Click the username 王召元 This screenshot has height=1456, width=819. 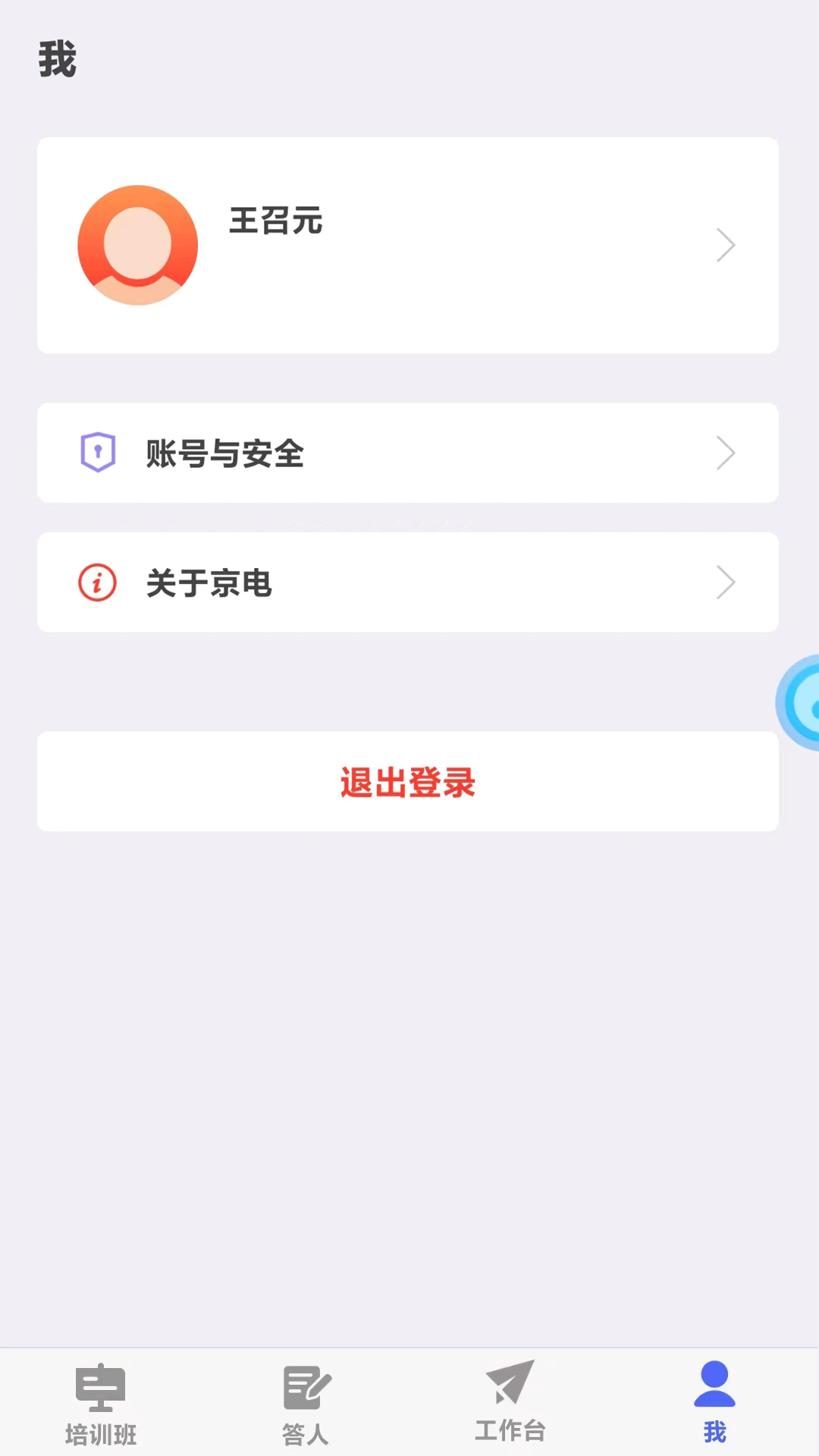(x=276, y=222)
